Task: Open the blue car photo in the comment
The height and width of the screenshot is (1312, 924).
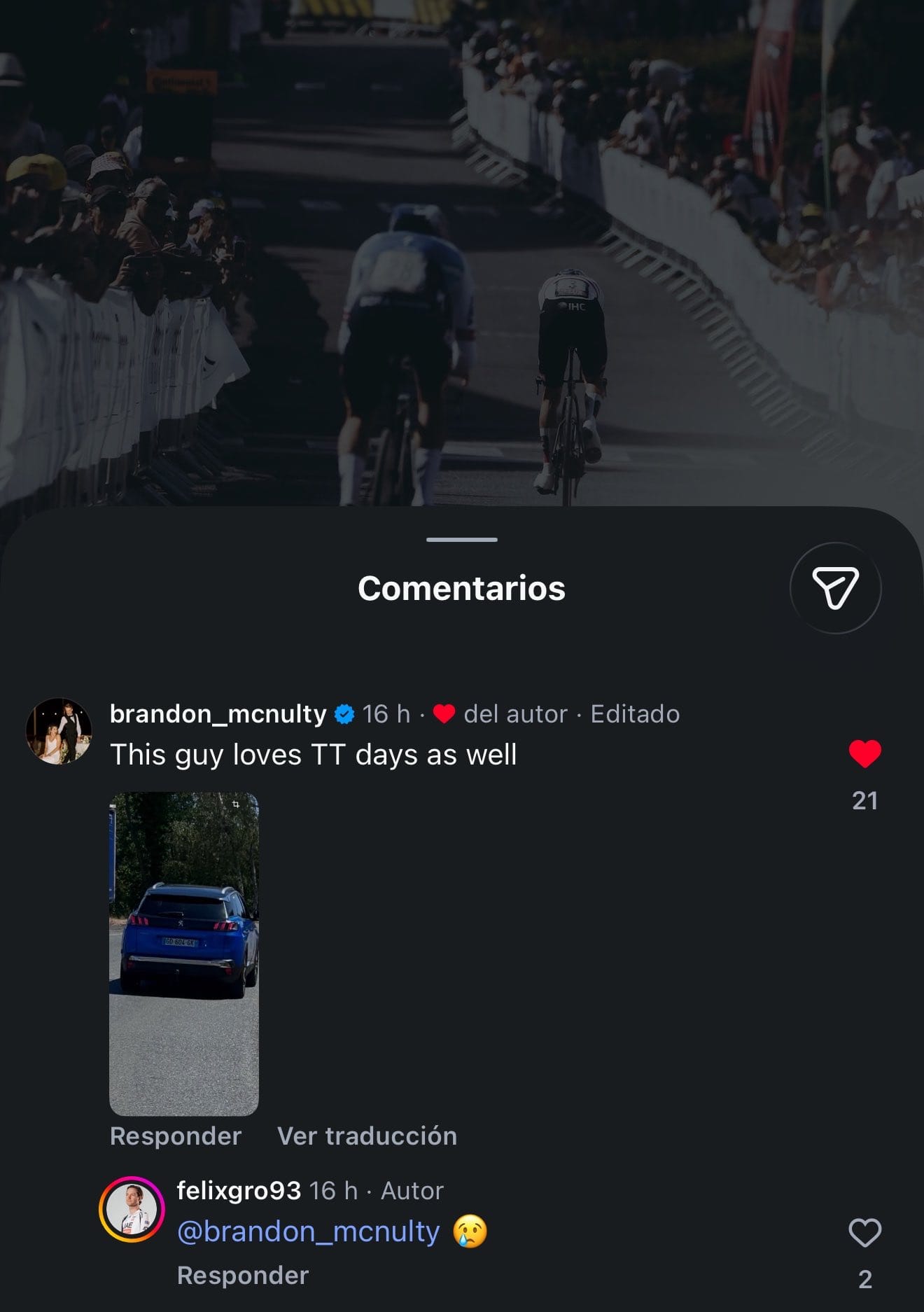Action: point(184,954)
